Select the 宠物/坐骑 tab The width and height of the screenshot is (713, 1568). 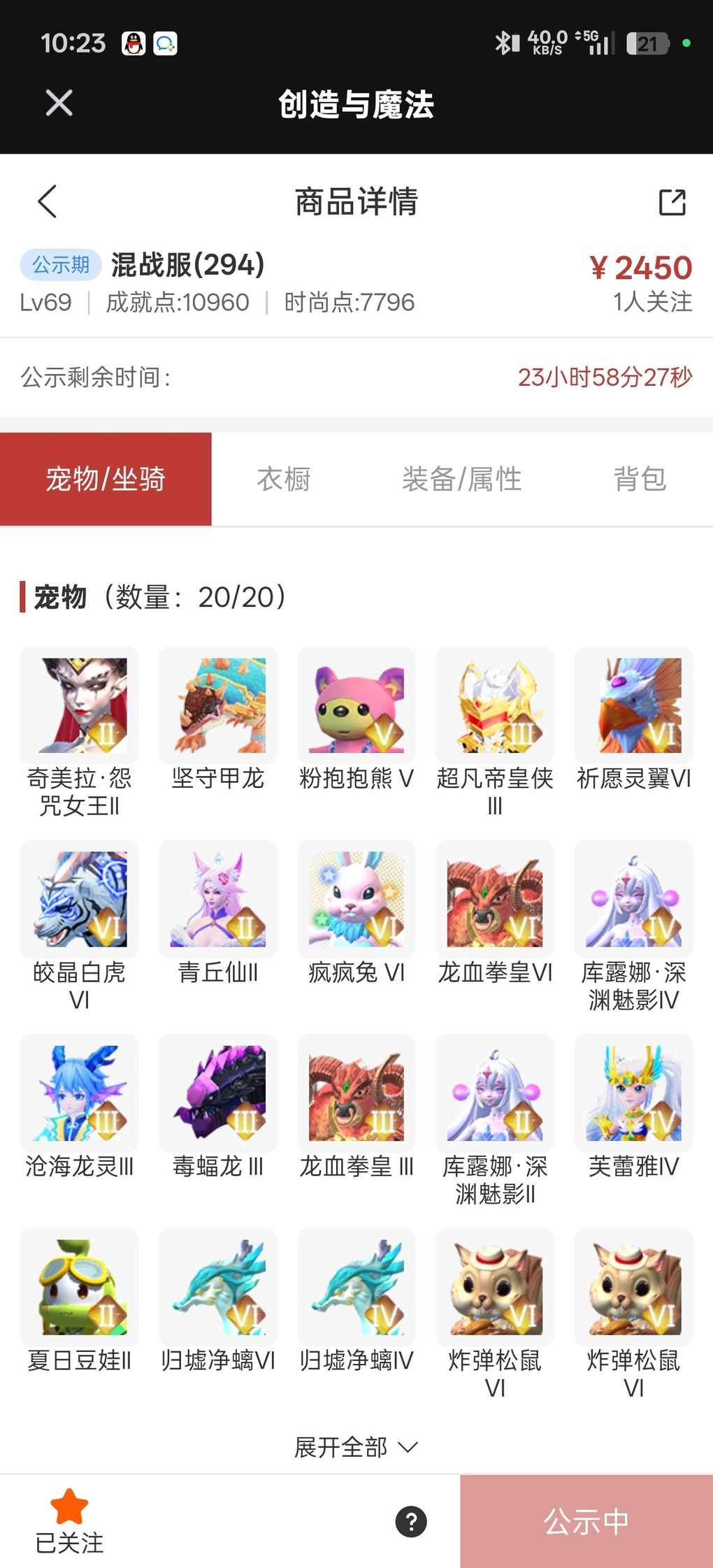[x=106, y=480]
